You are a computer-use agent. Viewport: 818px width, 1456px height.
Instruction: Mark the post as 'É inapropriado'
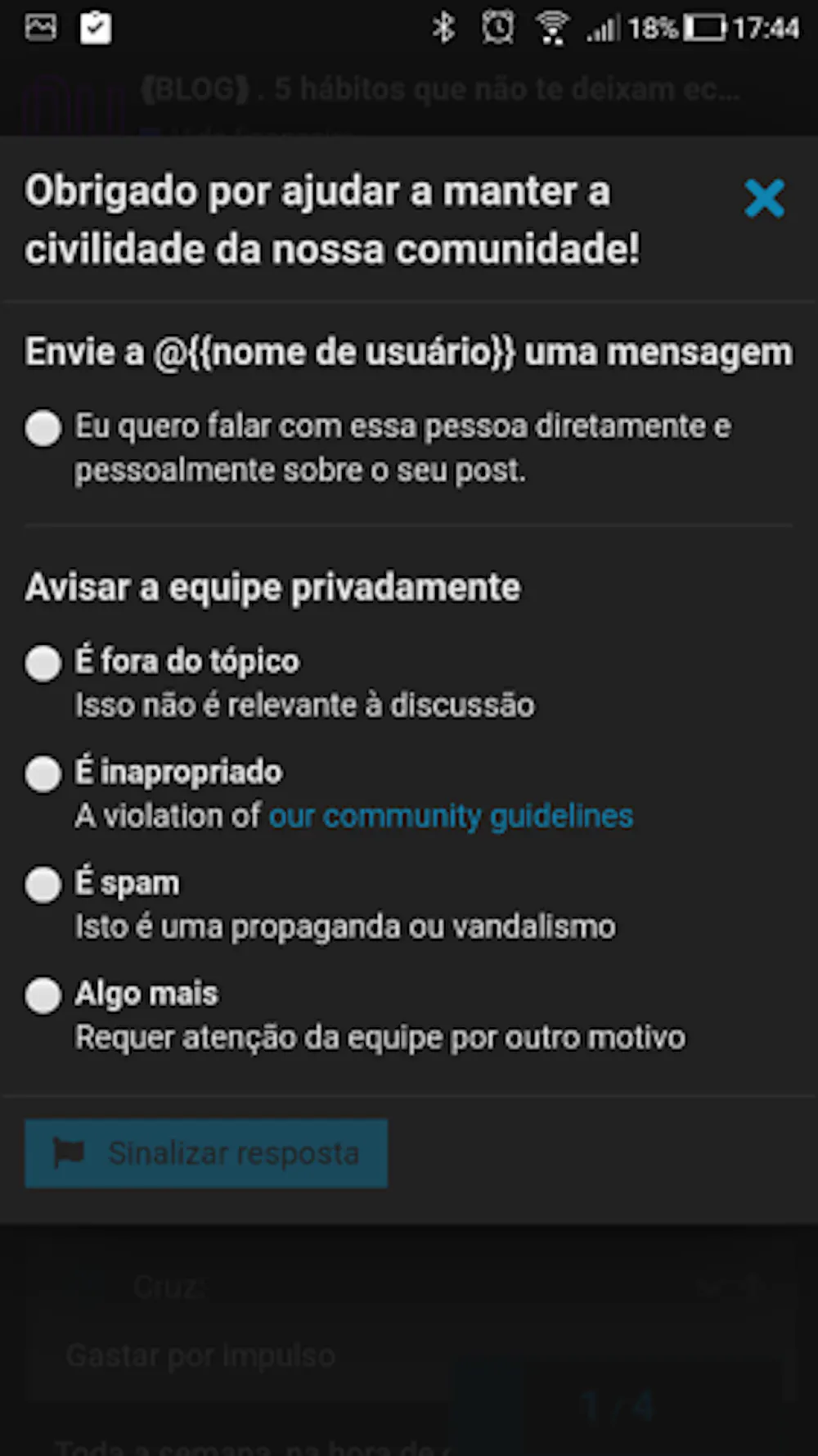pos(43,774)
